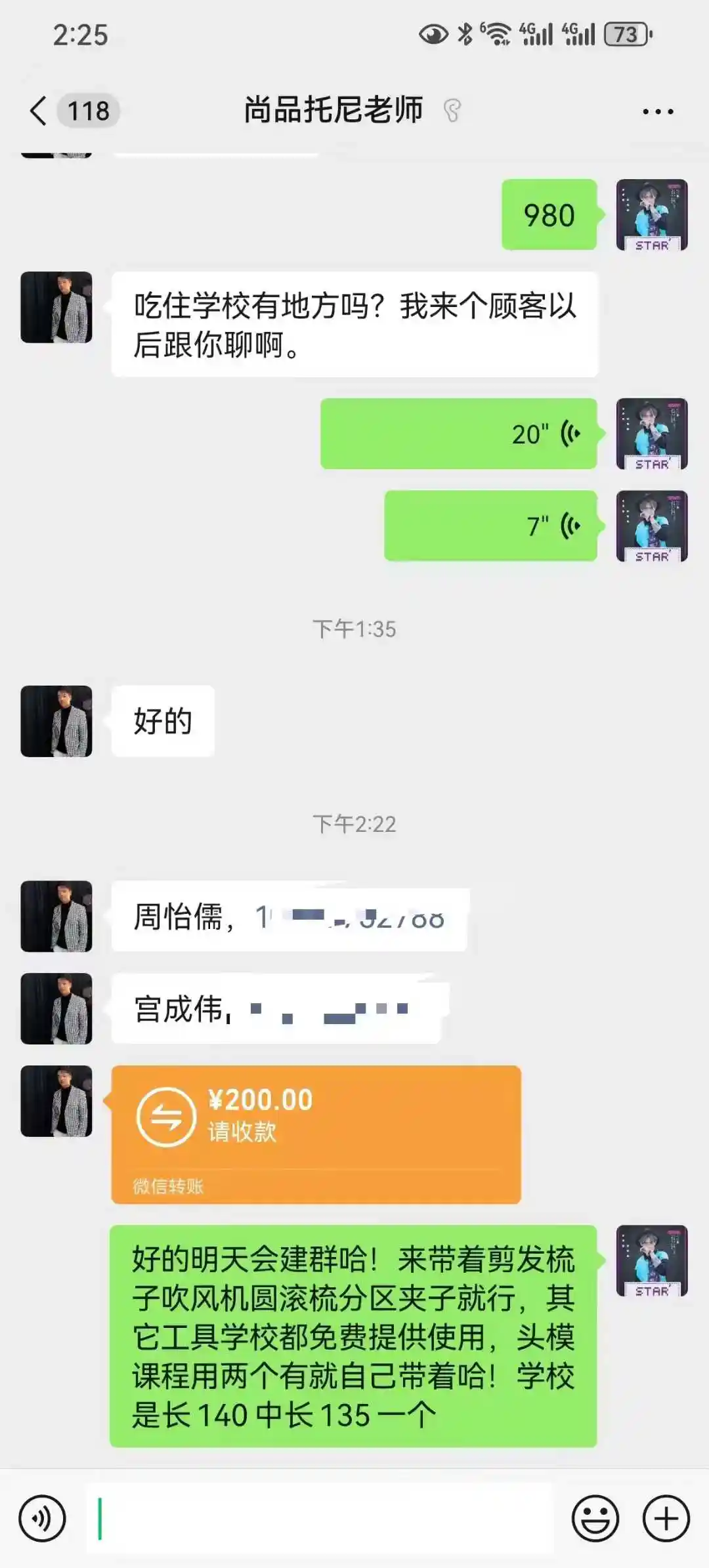Play the 20-second voice message

458,434
